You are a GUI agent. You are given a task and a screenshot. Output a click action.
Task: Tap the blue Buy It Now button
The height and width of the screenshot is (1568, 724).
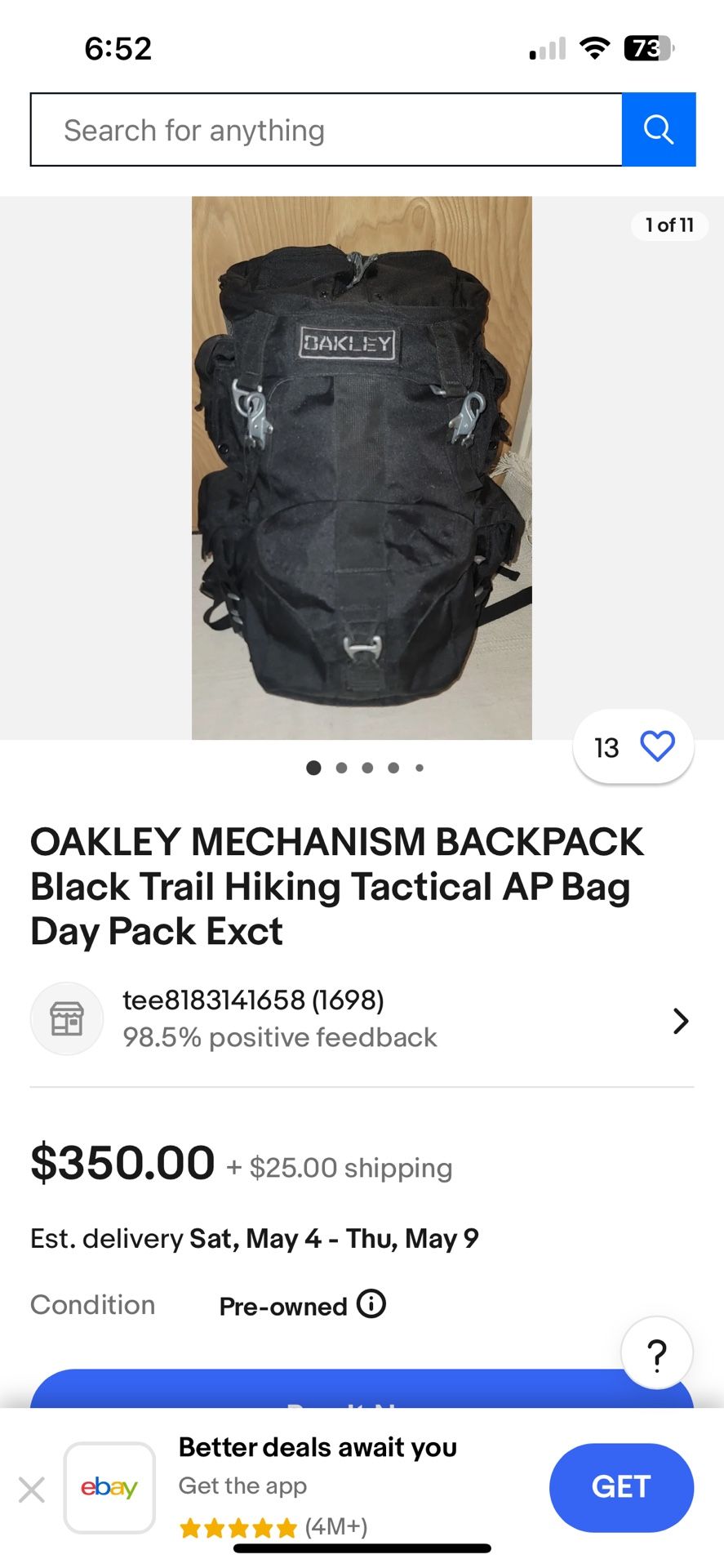pos(362,1390)
